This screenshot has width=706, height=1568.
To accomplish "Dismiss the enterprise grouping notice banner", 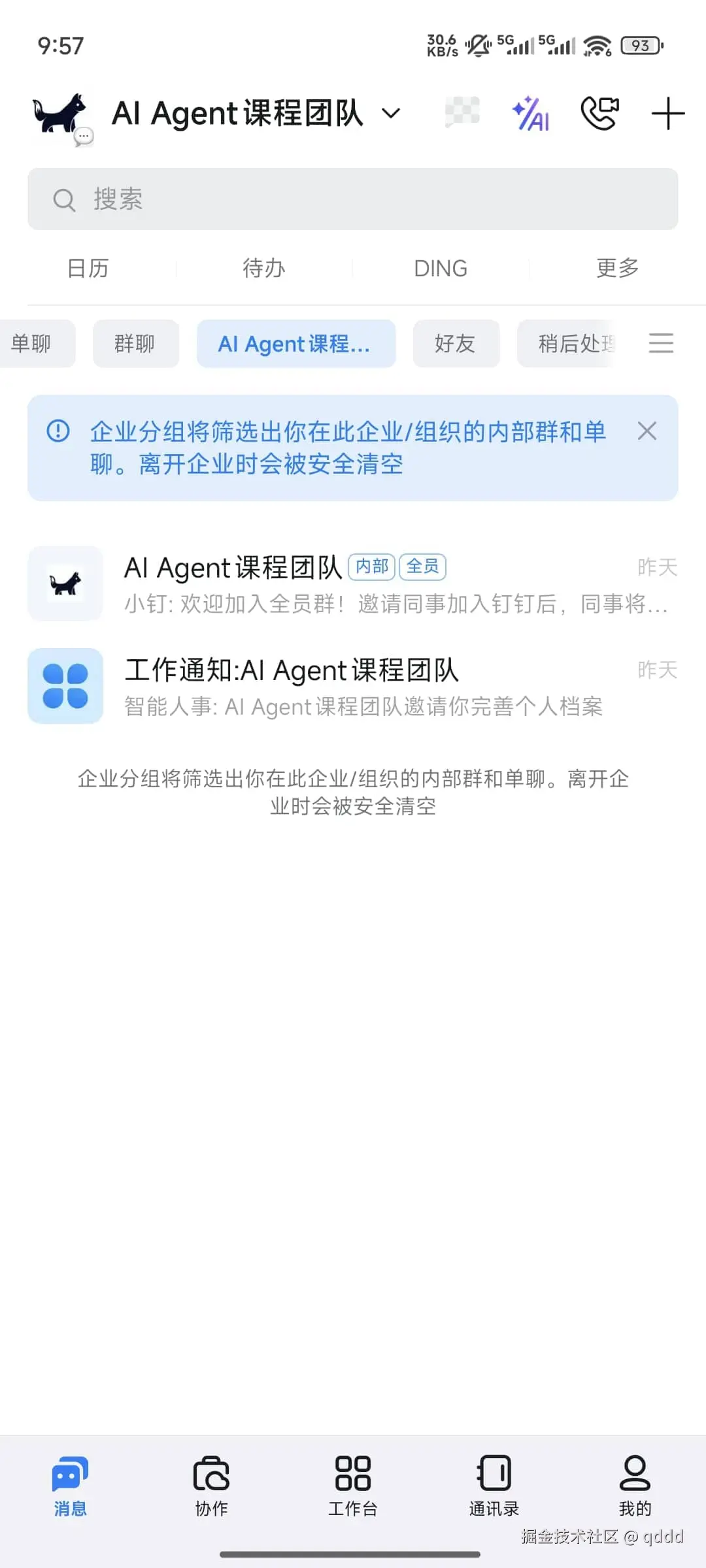I will (x=647, y=431).
